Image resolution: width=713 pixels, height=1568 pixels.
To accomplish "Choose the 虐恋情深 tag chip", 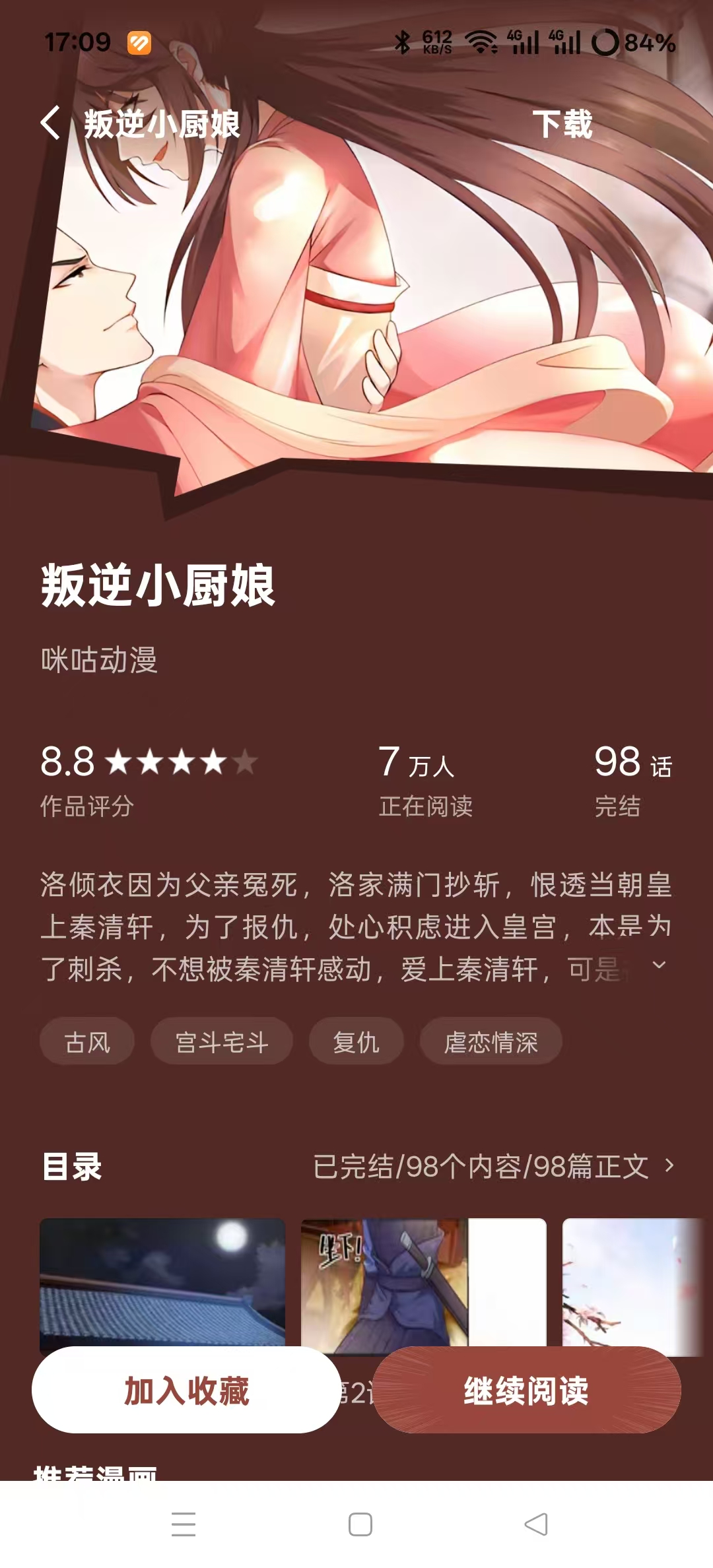I will [491, 1042].
